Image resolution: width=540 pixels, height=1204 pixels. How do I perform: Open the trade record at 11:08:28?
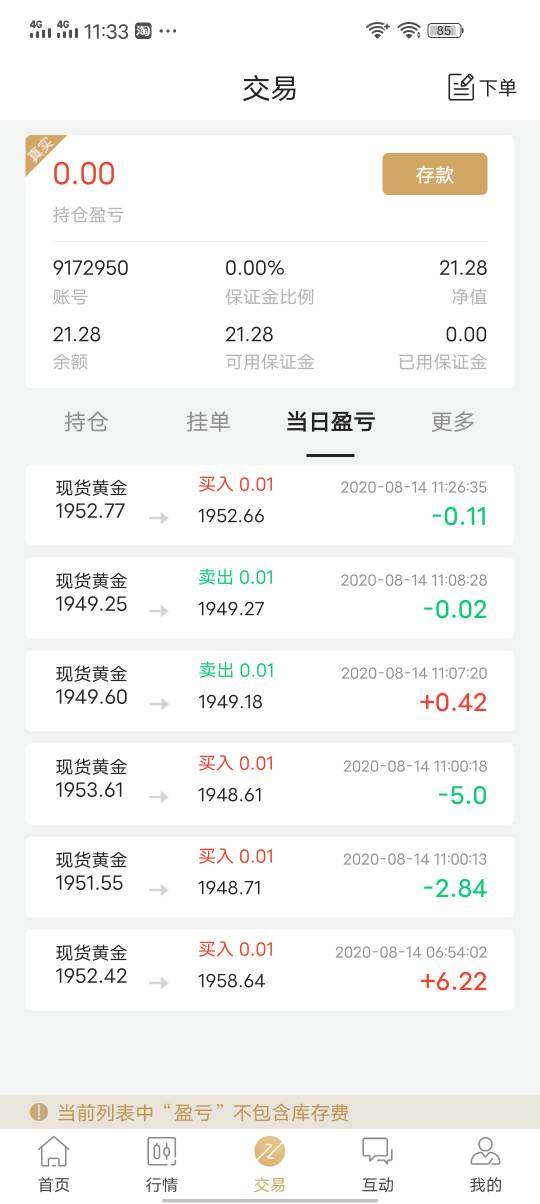[270, 598]
